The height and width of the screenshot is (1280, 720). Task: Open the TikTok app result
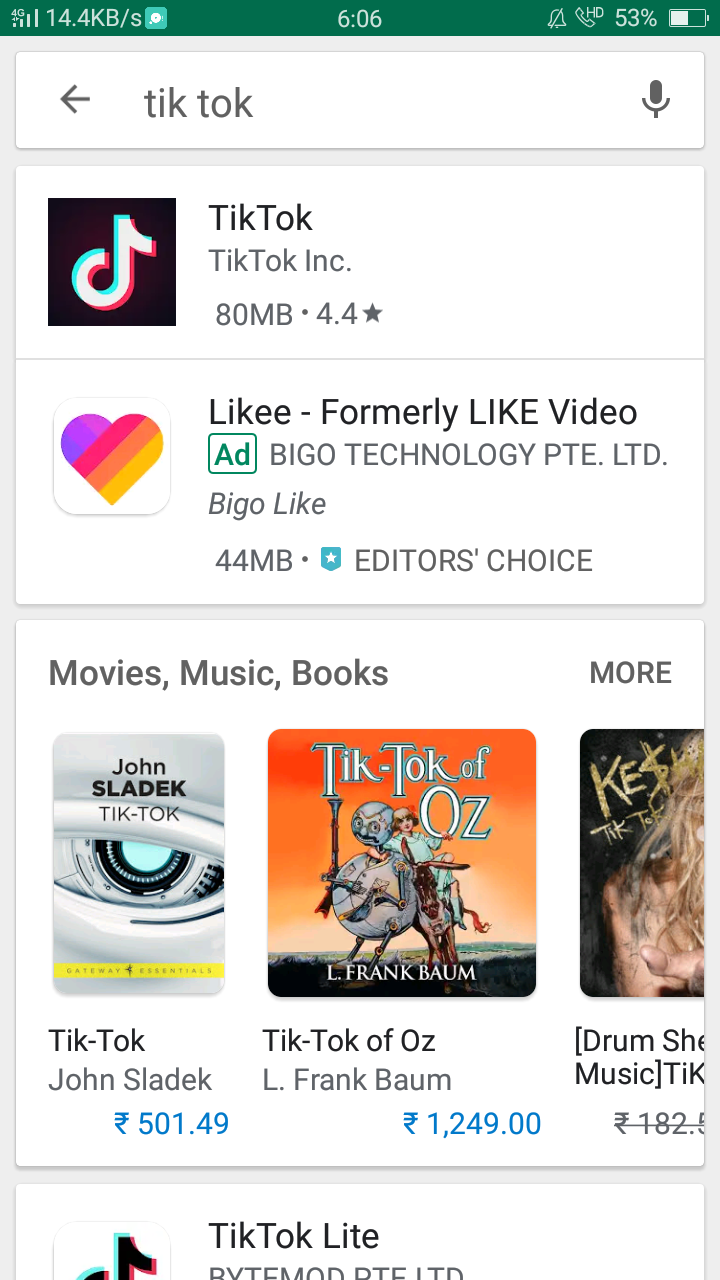tap(360, 262)
